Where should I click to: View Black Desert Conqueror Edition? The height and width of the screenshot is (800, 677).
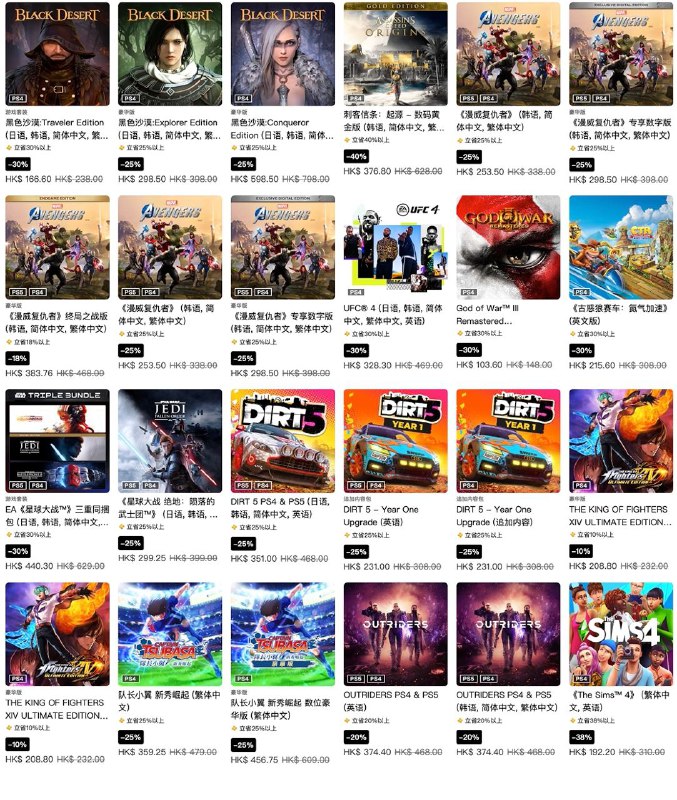[x=283, y=54]
